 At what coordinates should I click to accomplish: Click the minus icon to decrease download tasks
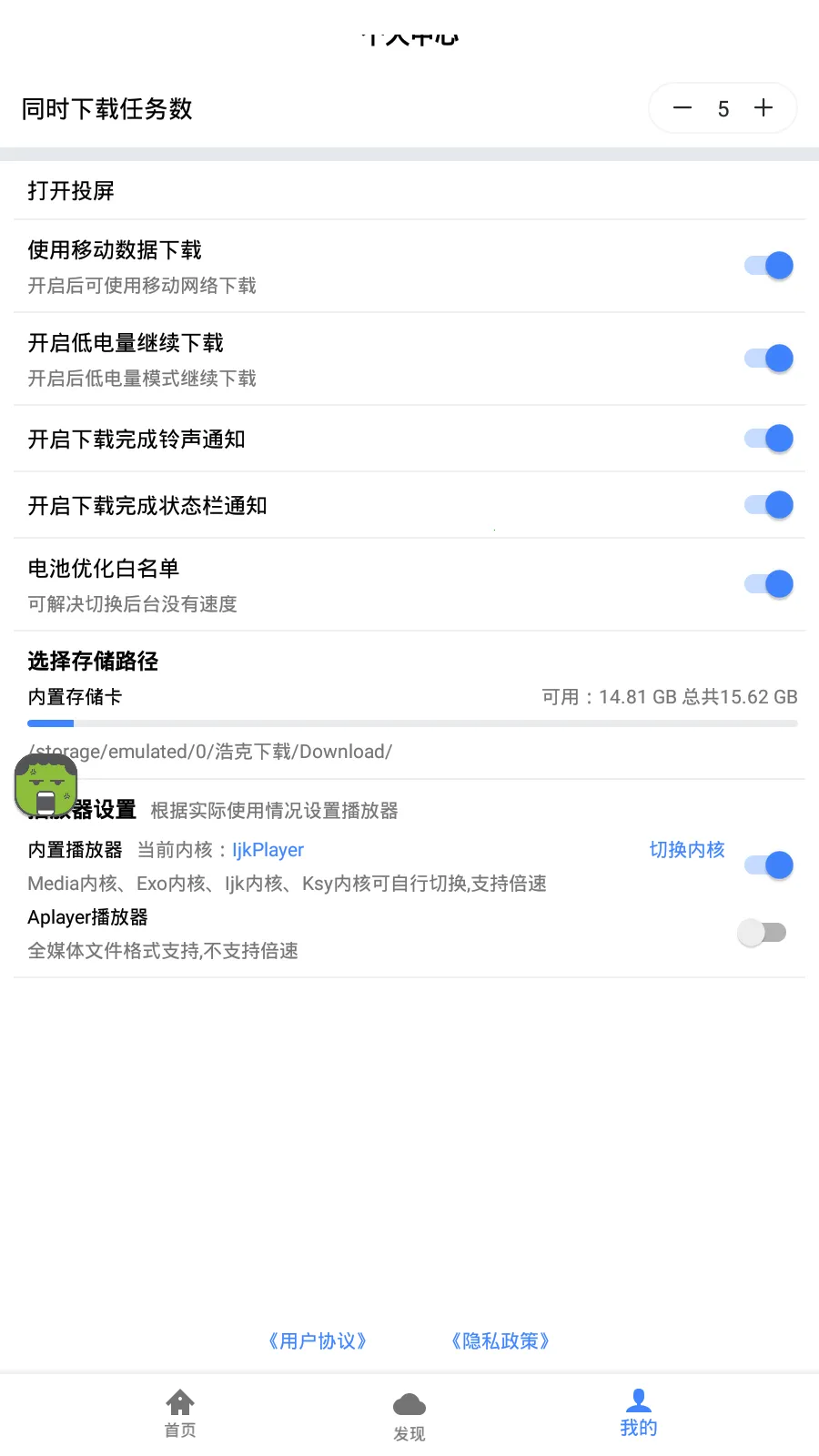coord(682,107)
